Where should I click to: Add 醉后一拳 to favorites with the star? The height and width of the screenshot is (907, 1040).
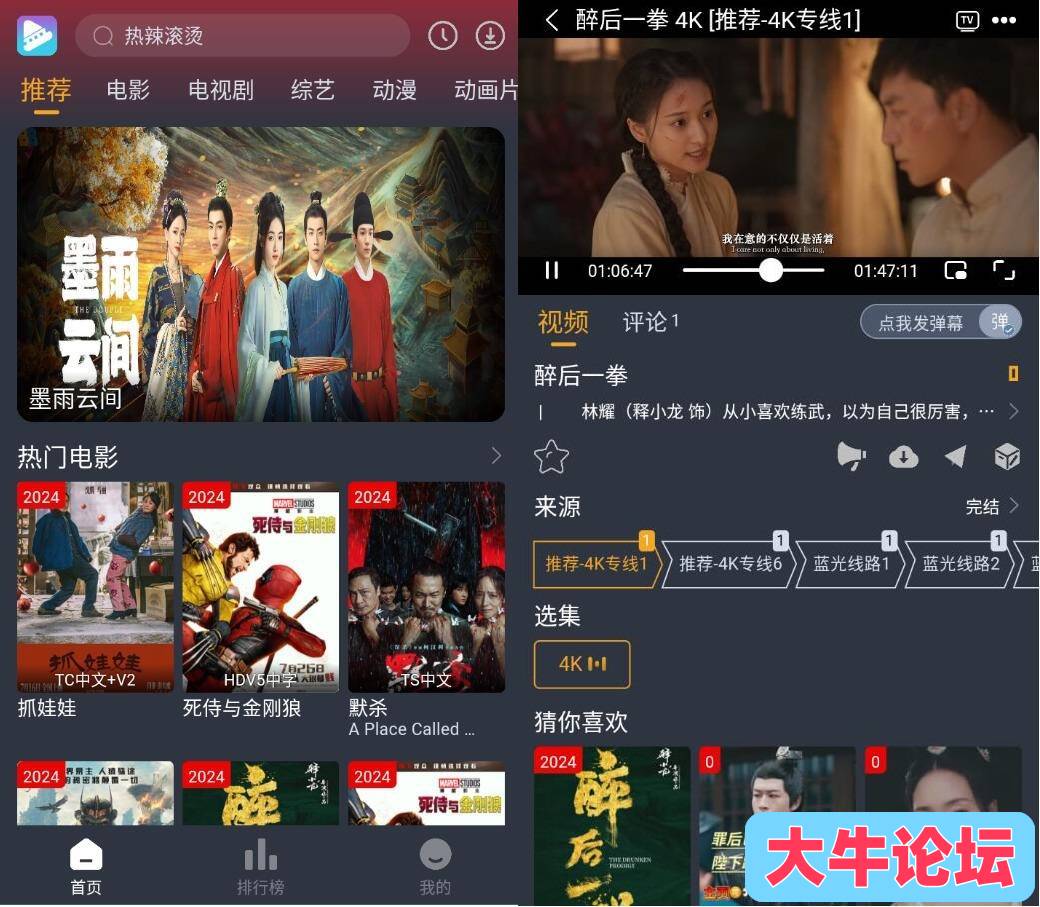click(x=551, y=456)
